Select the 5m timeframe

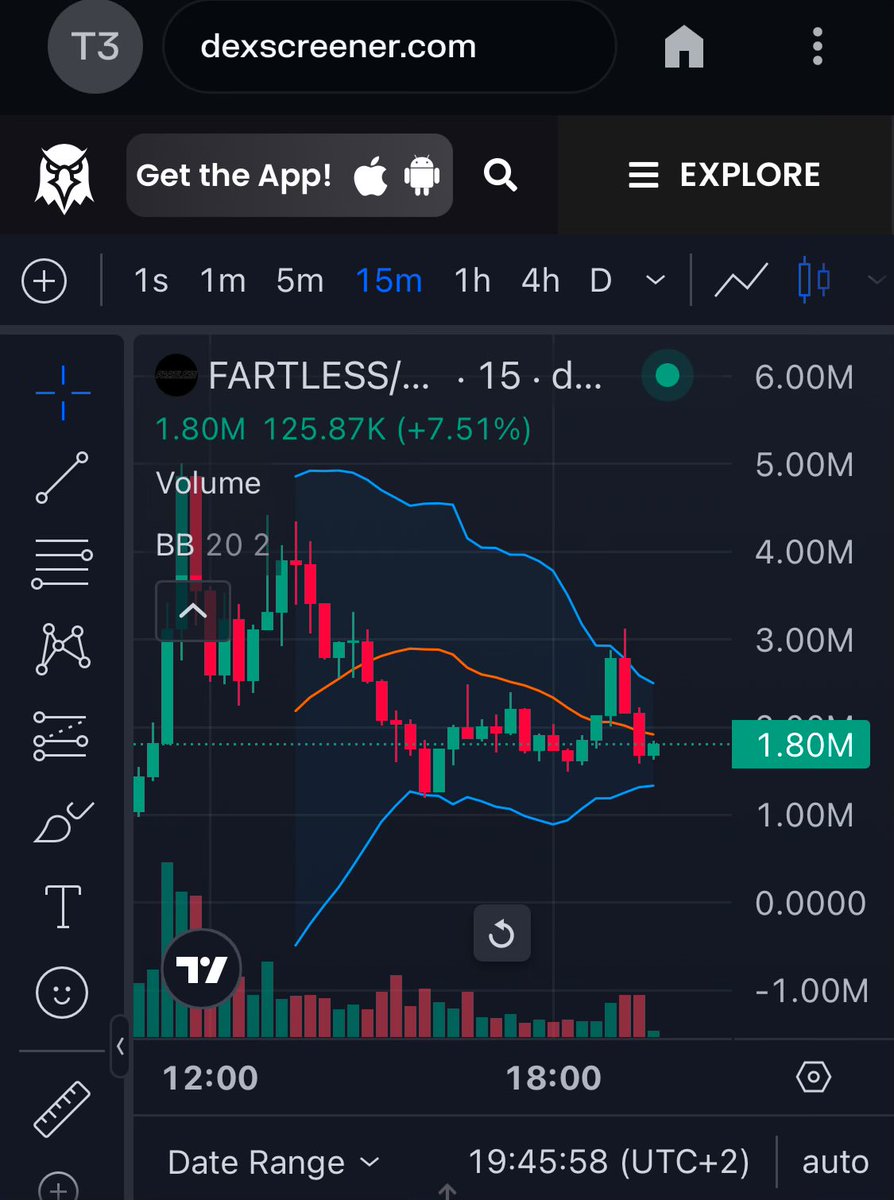pos(300,281)
